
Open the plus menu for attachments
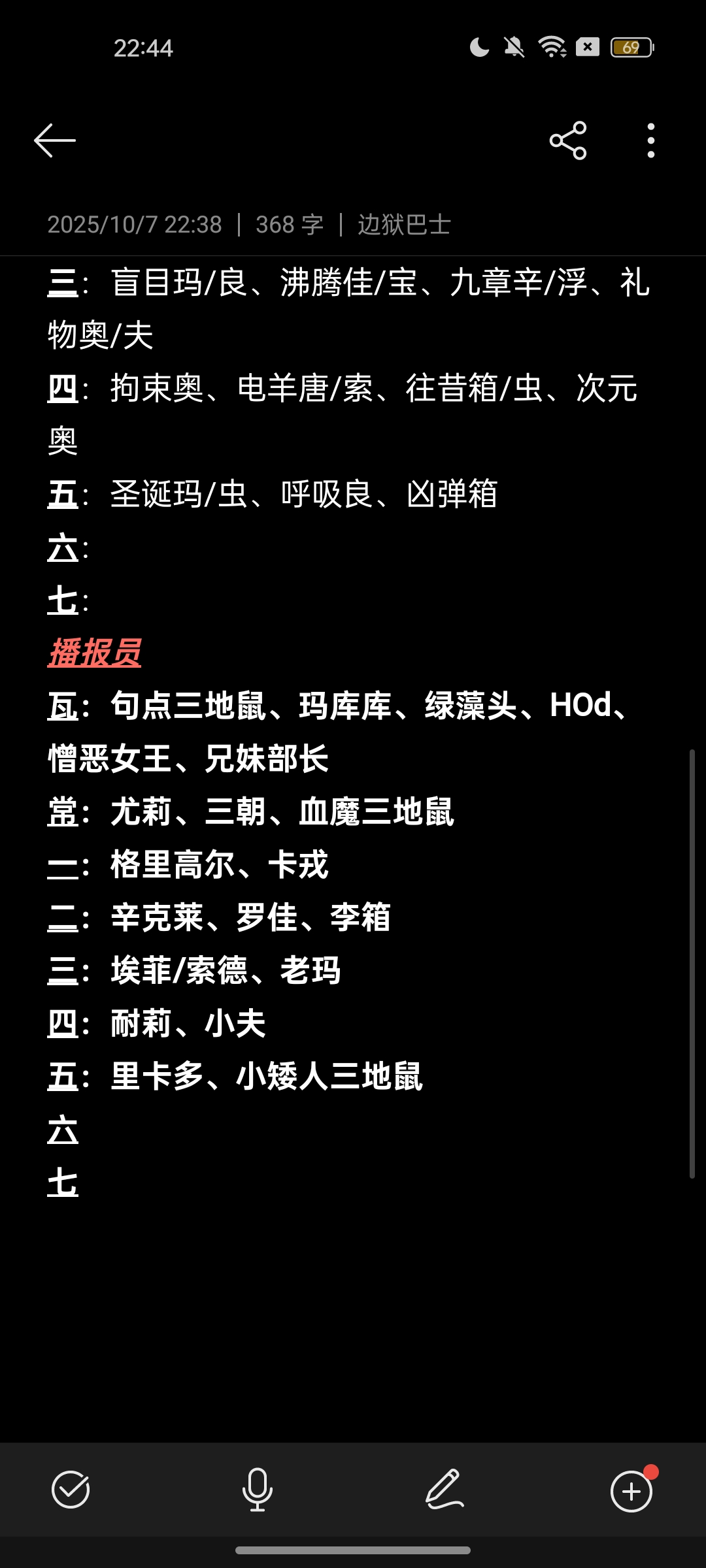[631, 1491]
